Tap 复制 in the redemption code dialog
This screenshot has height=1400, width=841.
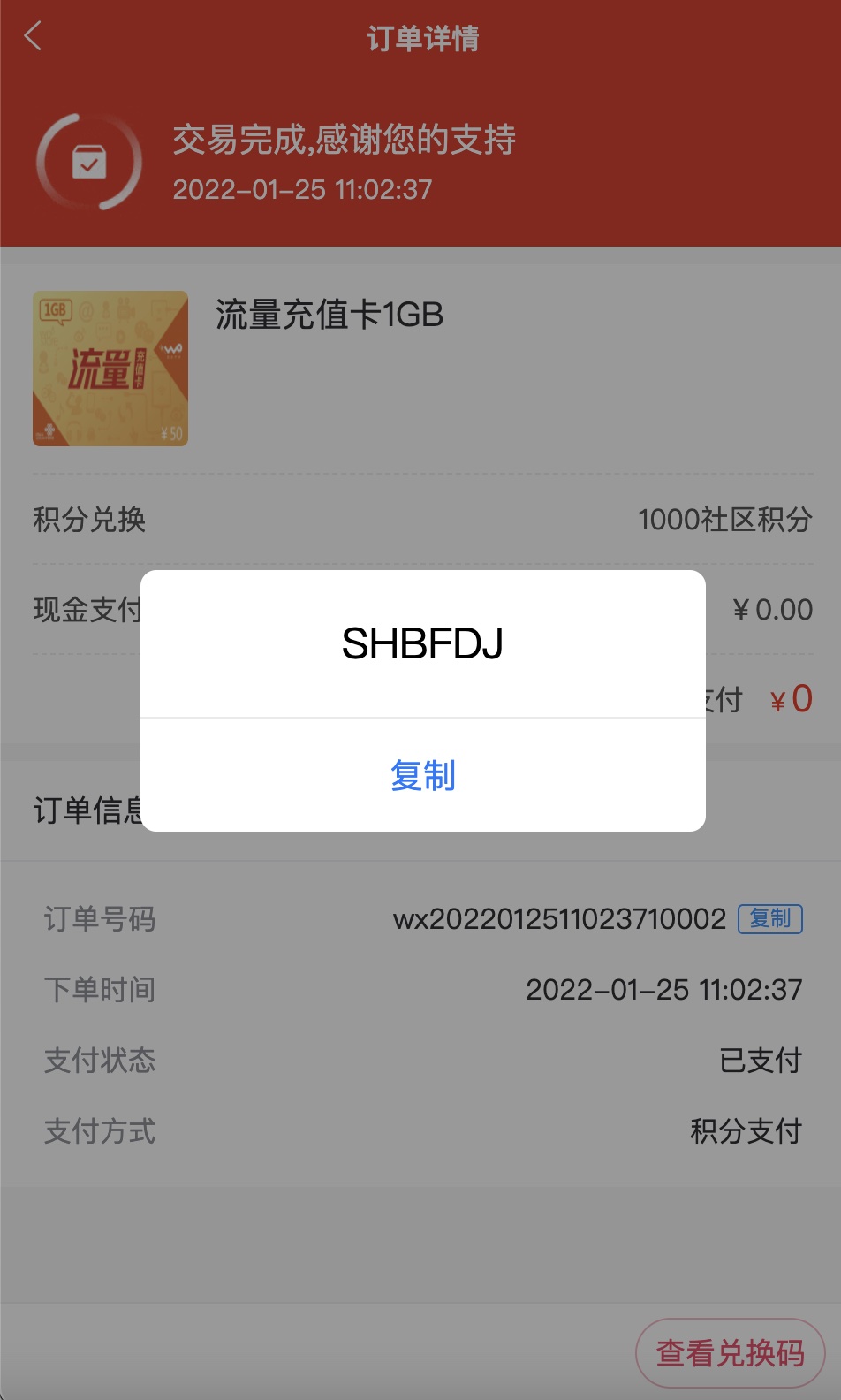422,775
